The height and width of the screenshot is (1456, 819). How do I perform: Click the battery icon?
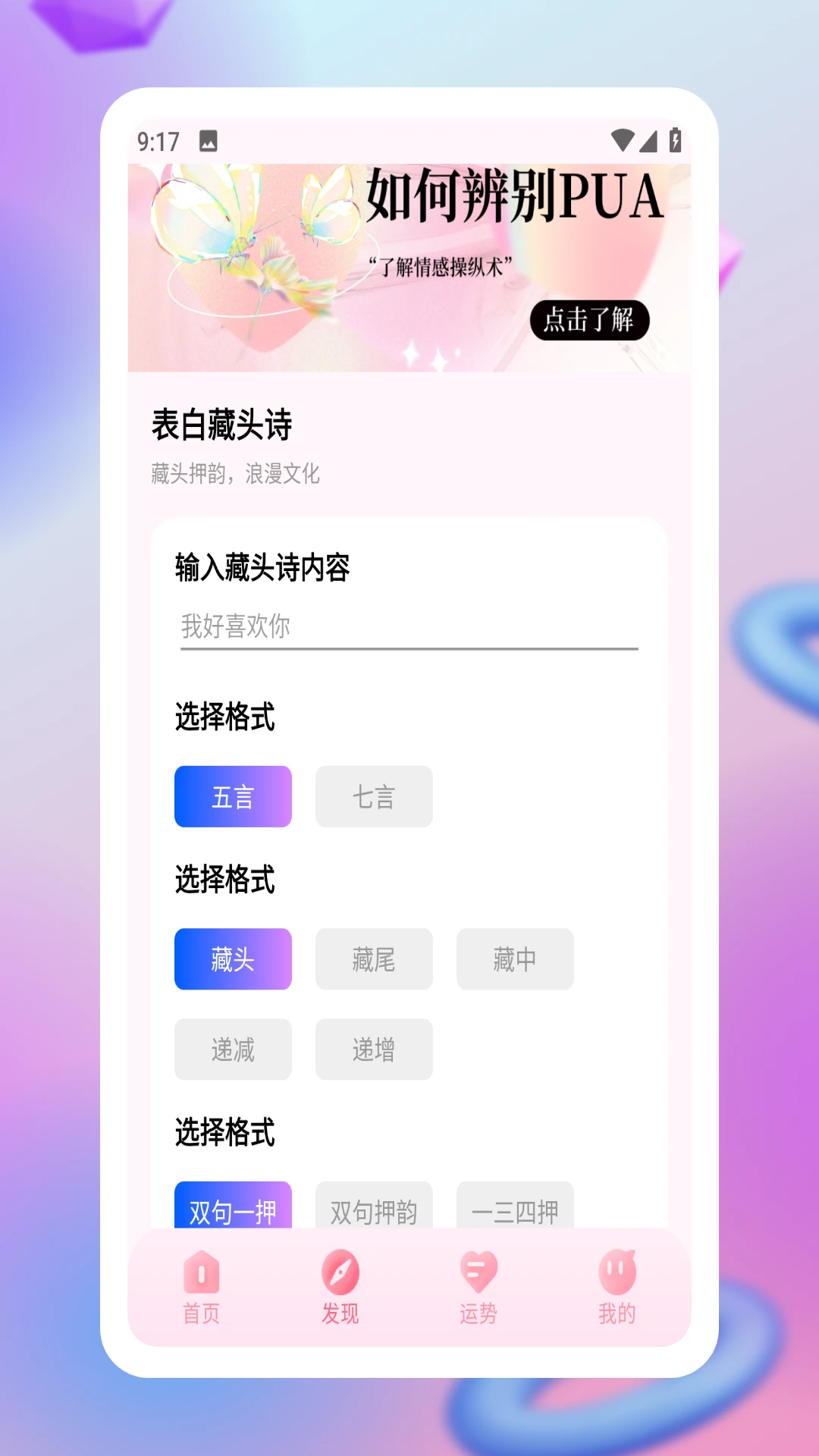674,140
